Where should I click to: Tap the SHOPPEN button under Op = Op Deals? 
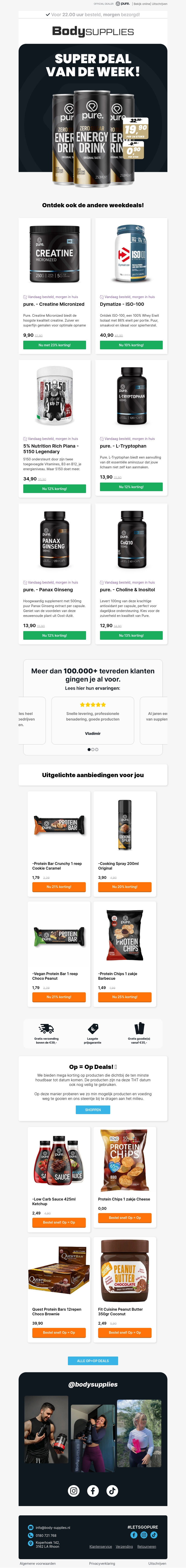pyautogui.click(x=93, y=1110)
